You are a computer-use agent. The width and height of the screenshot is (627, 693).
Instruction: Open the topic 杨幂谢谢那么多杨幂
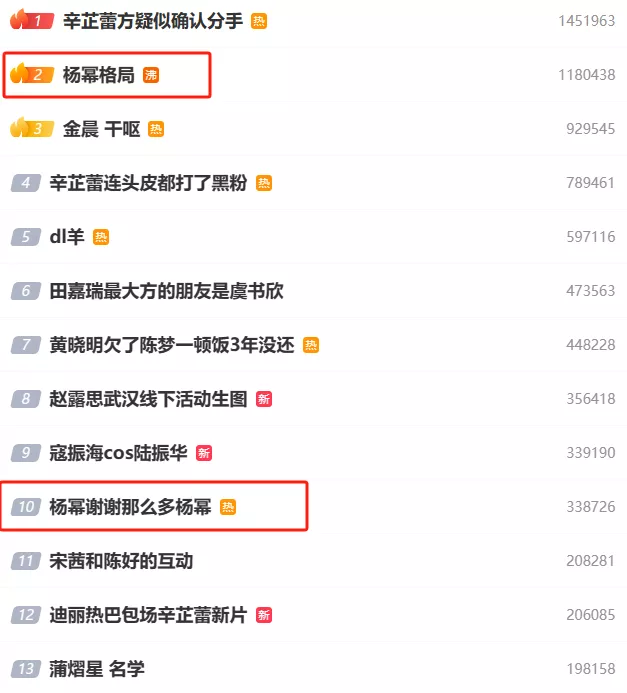coord(130,507)
